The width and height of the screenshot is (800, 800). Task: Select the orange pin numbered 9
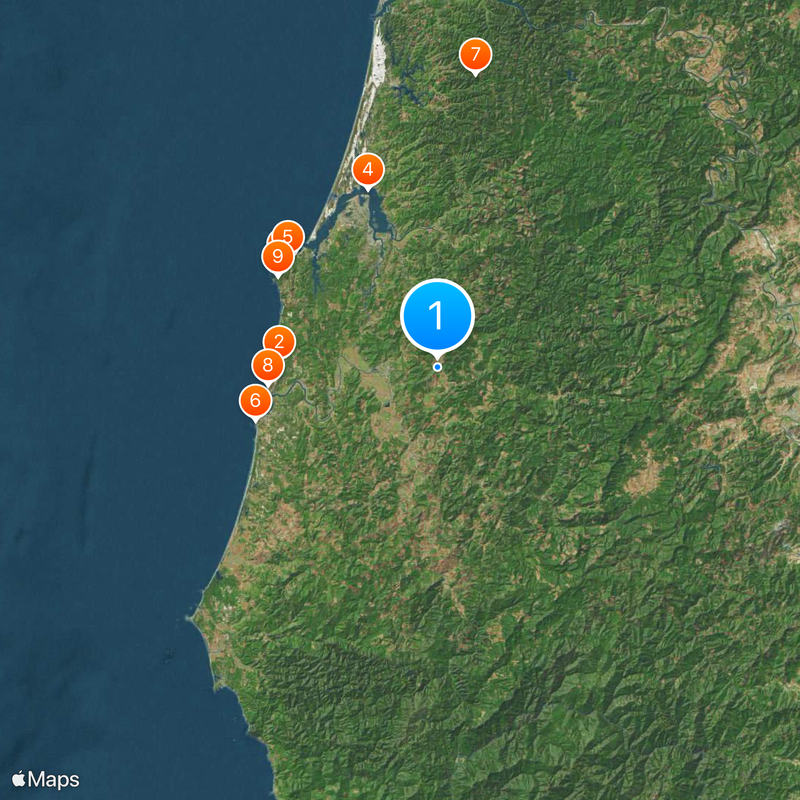pos(277,258)
